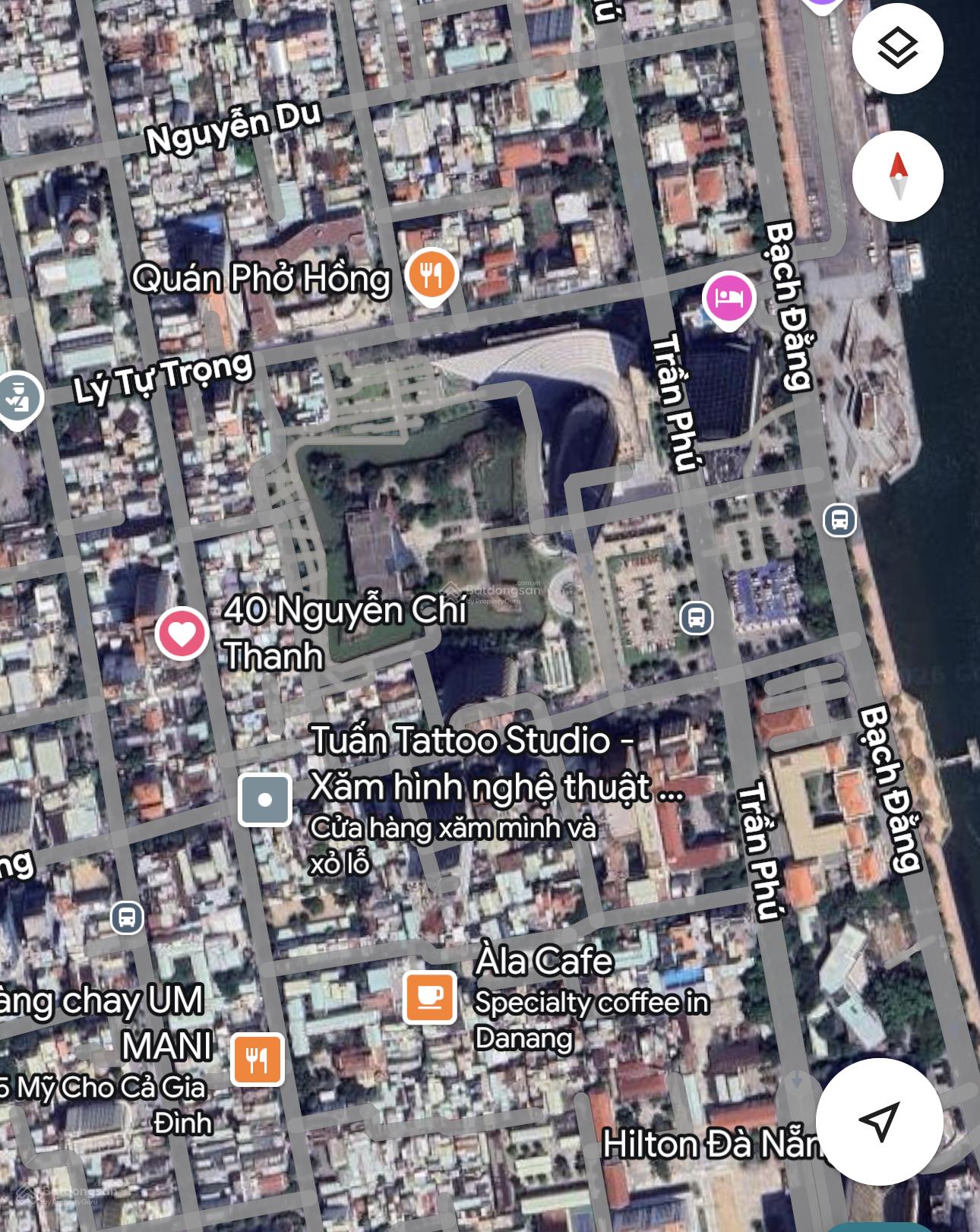
Task: View Àla Cafe coffee shop marker
Action: (x=430, y=997)
